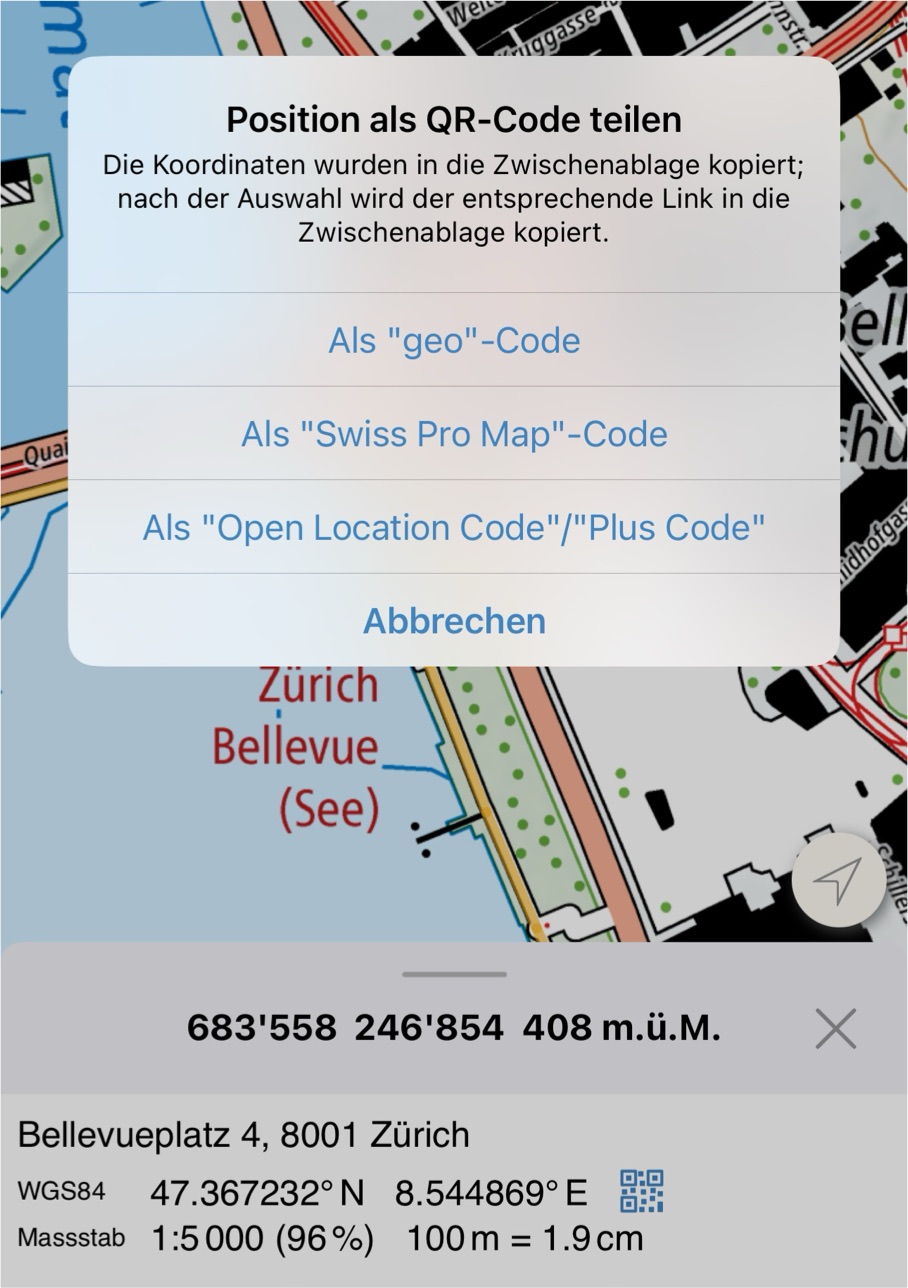Tap Abbrechen to cancel the dialog
This screenshot has height=1288, width=908.
[x=454, y=621]
